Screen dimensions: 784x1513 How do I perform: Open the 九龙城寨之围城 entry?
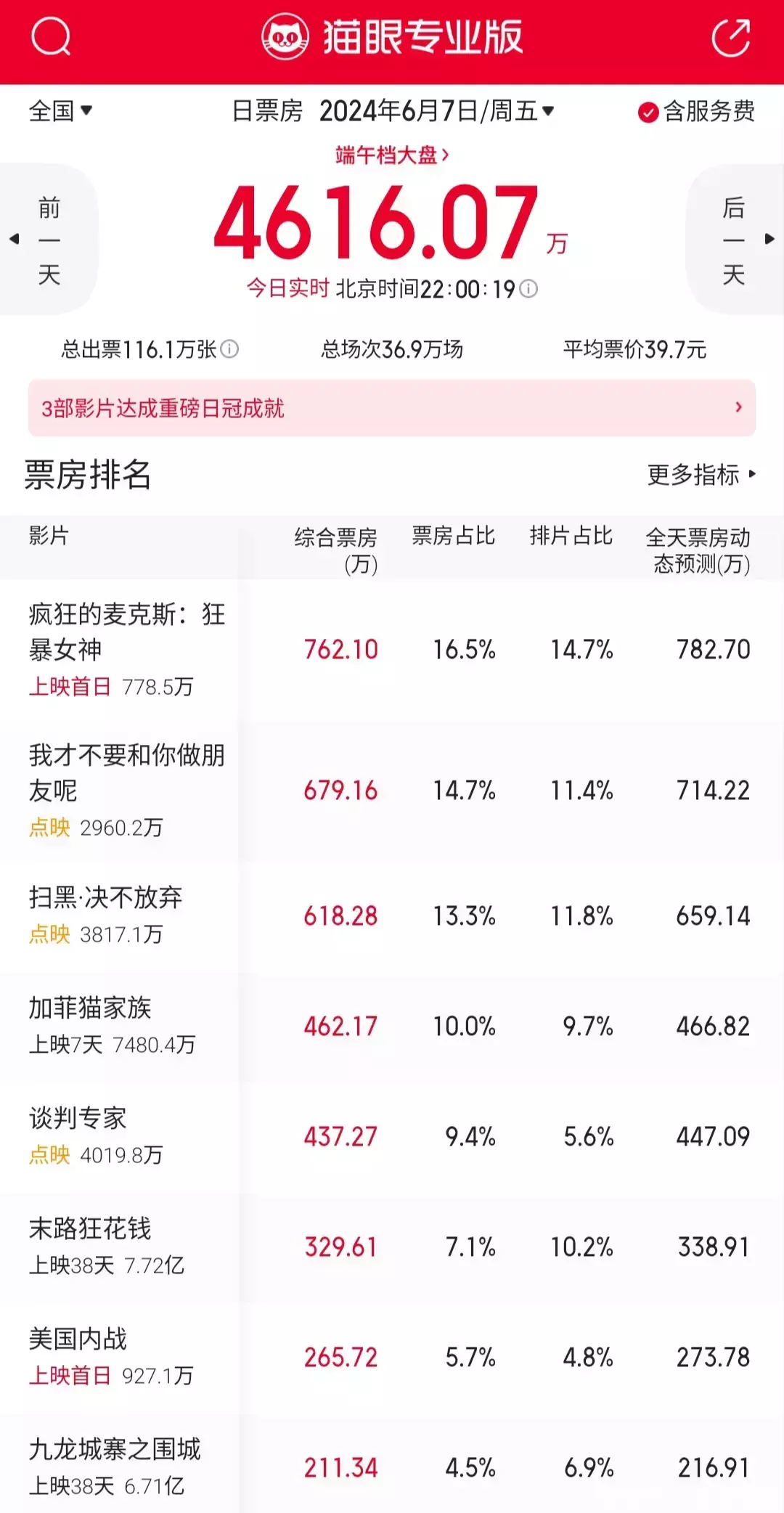click(115, 1450)
